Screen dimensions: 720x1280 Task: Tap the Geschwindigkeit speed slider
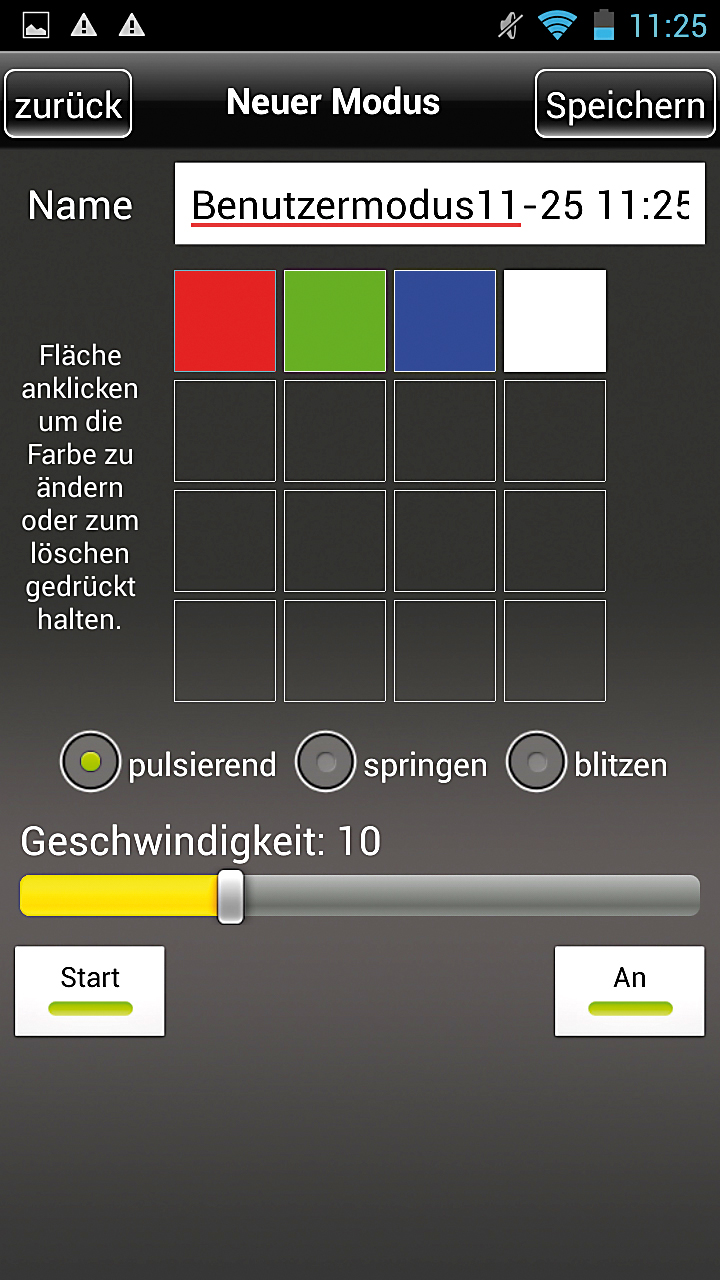click(360, 896)
